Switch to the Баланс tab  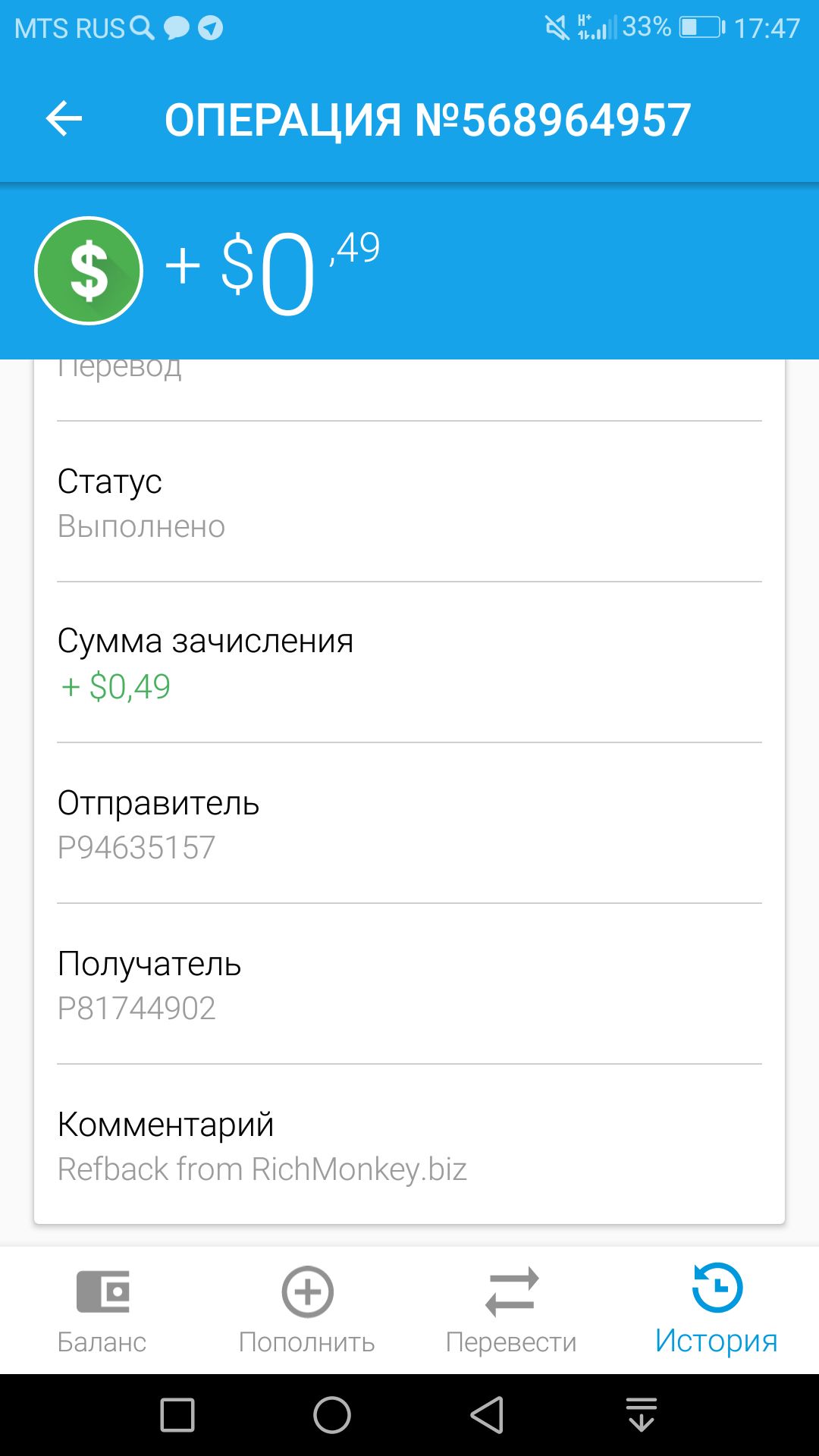(102, 1311)
